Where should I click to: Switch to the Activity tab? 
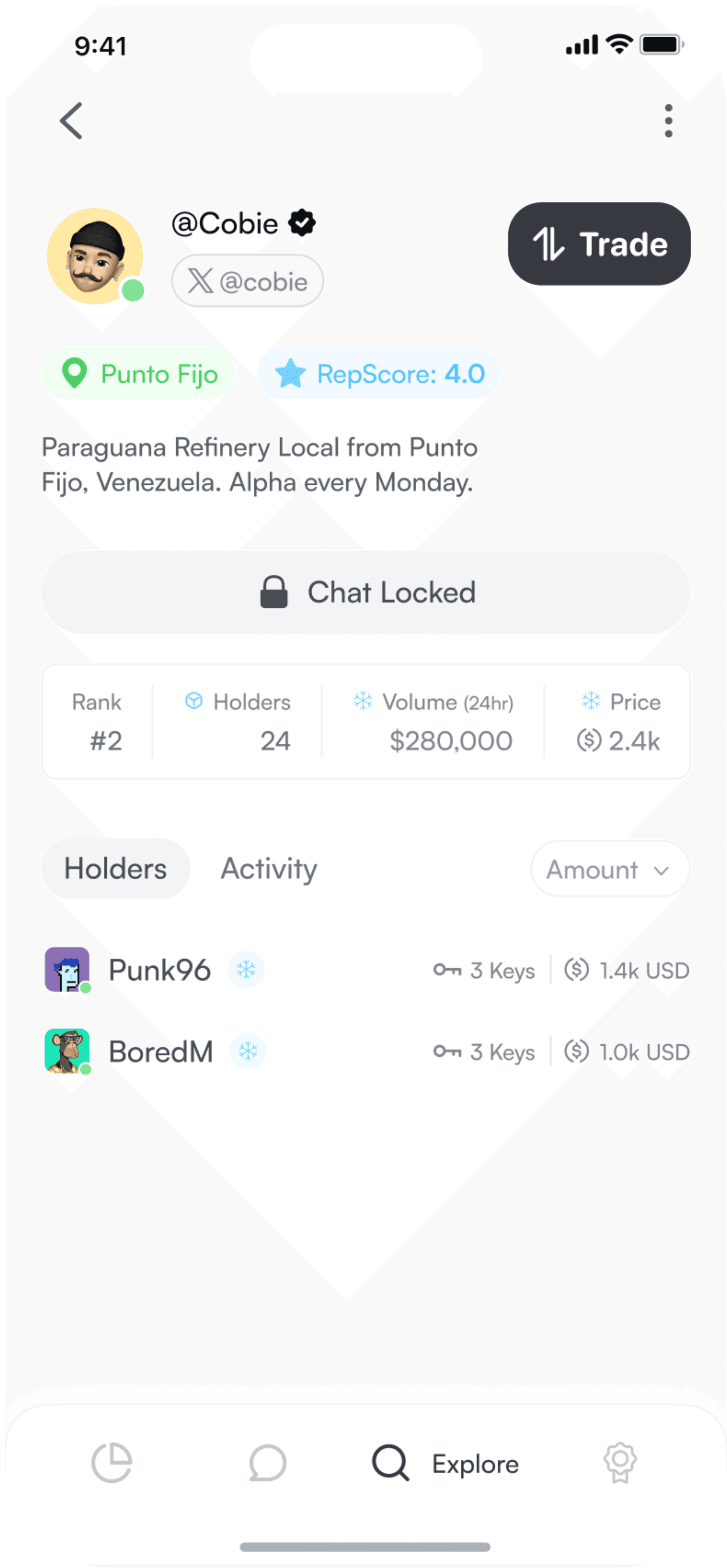269,869
